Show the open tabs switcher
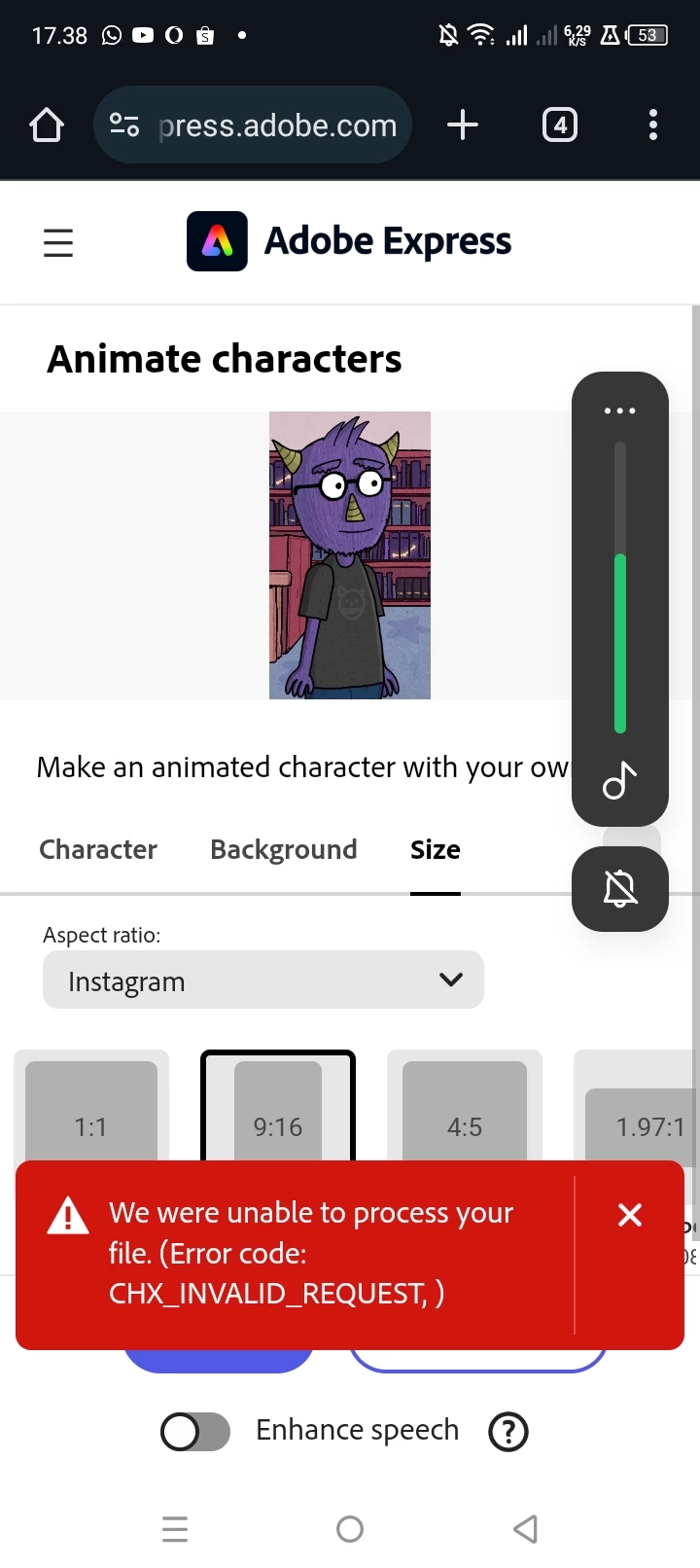The image size is (700, 1568). click(559, 125)
